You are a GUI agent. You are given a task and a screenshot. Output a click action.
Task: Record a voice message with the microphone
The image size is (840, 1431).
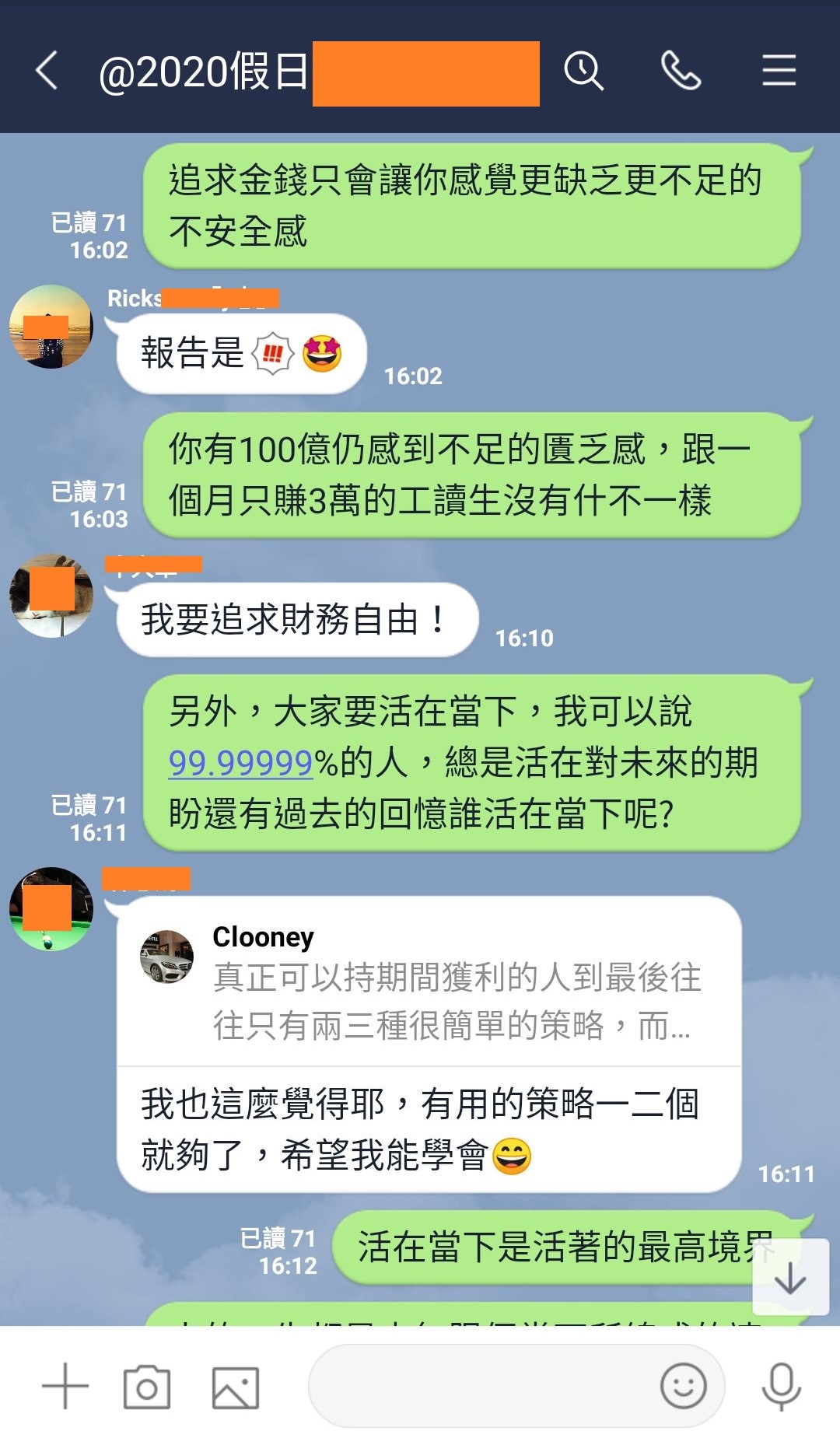[x=781, y=1386]
